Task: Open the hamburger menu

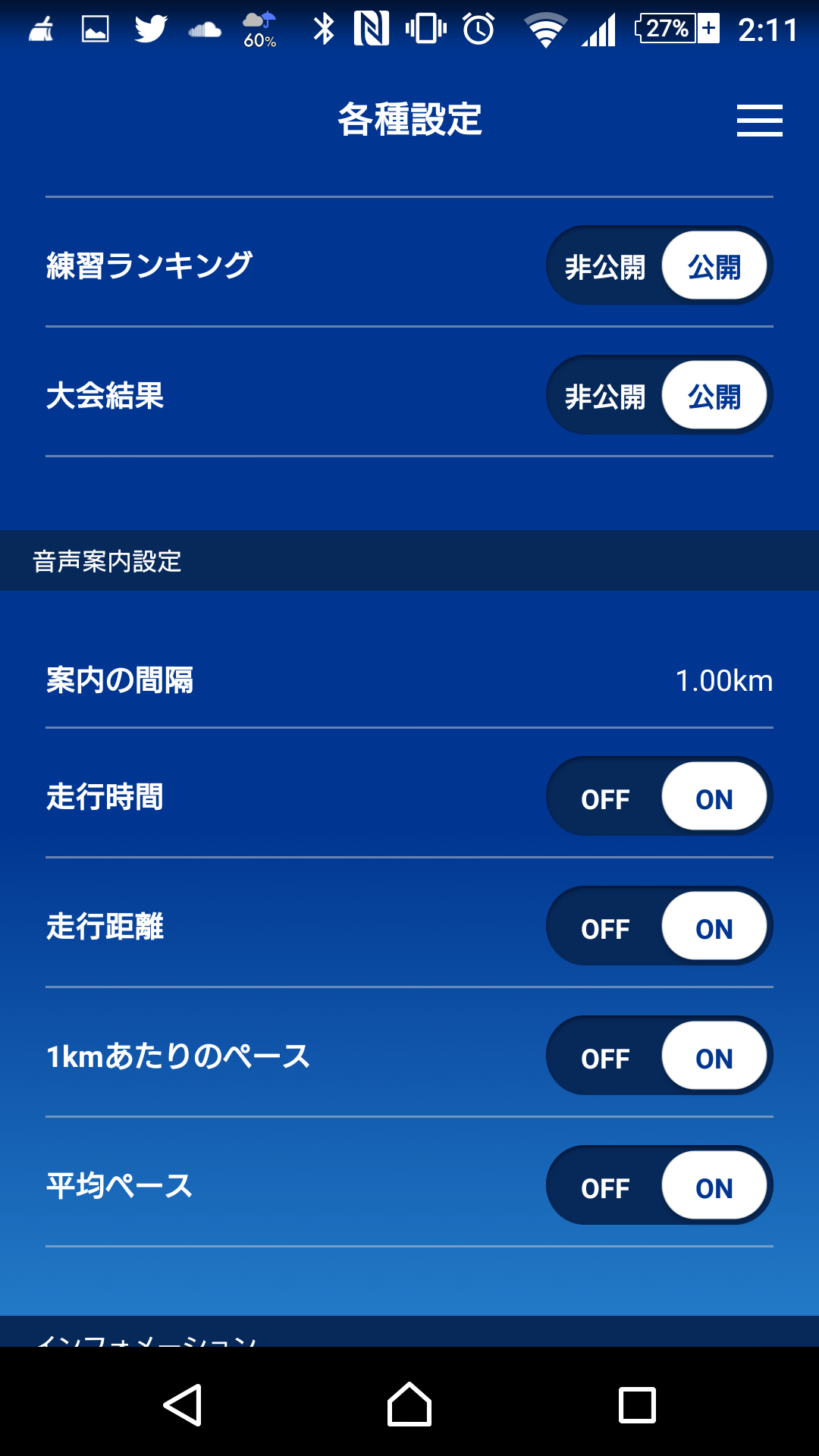Action: (759, 121)
